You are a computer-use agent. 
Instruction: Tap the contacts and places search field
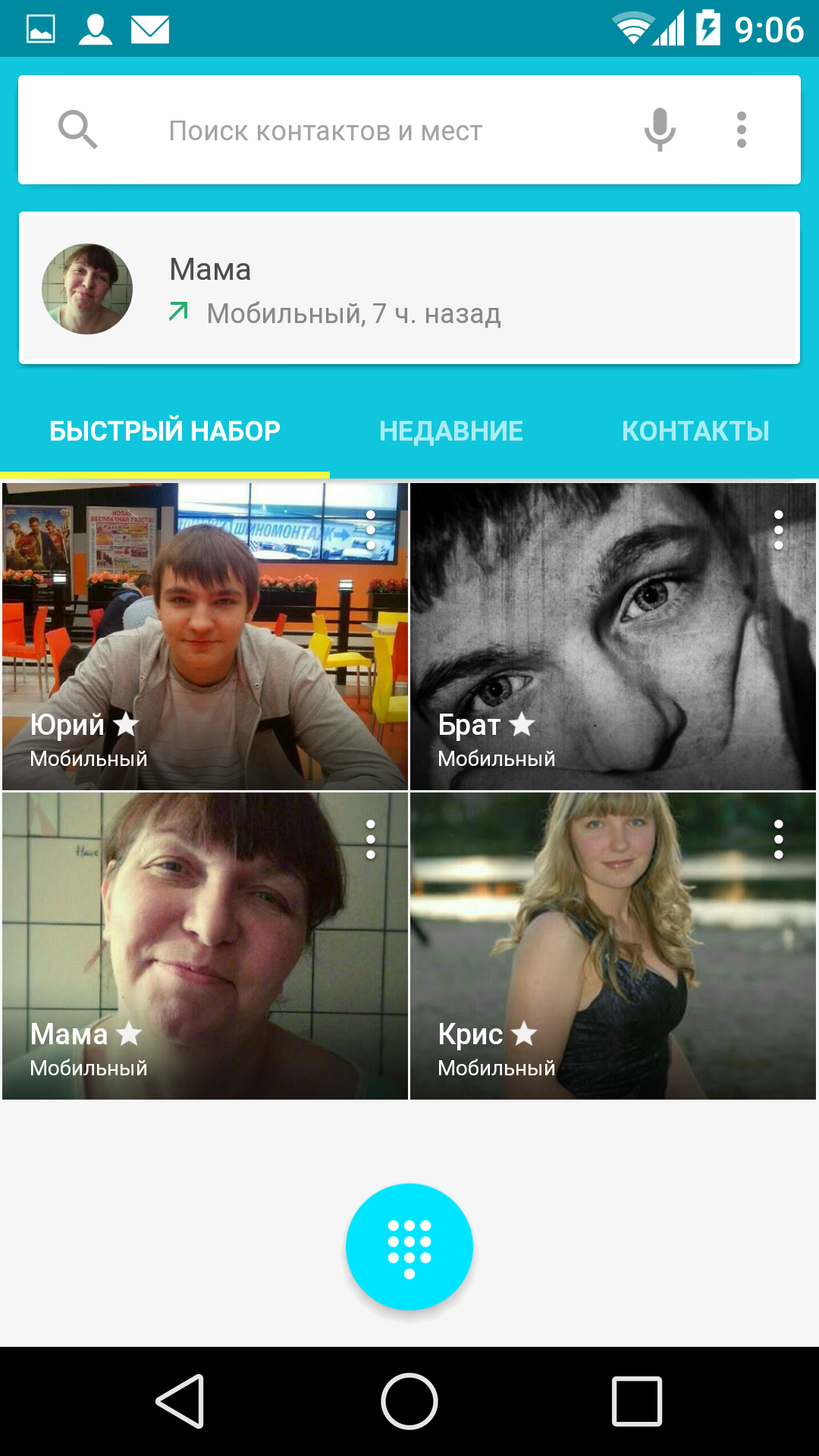point(325,130)
